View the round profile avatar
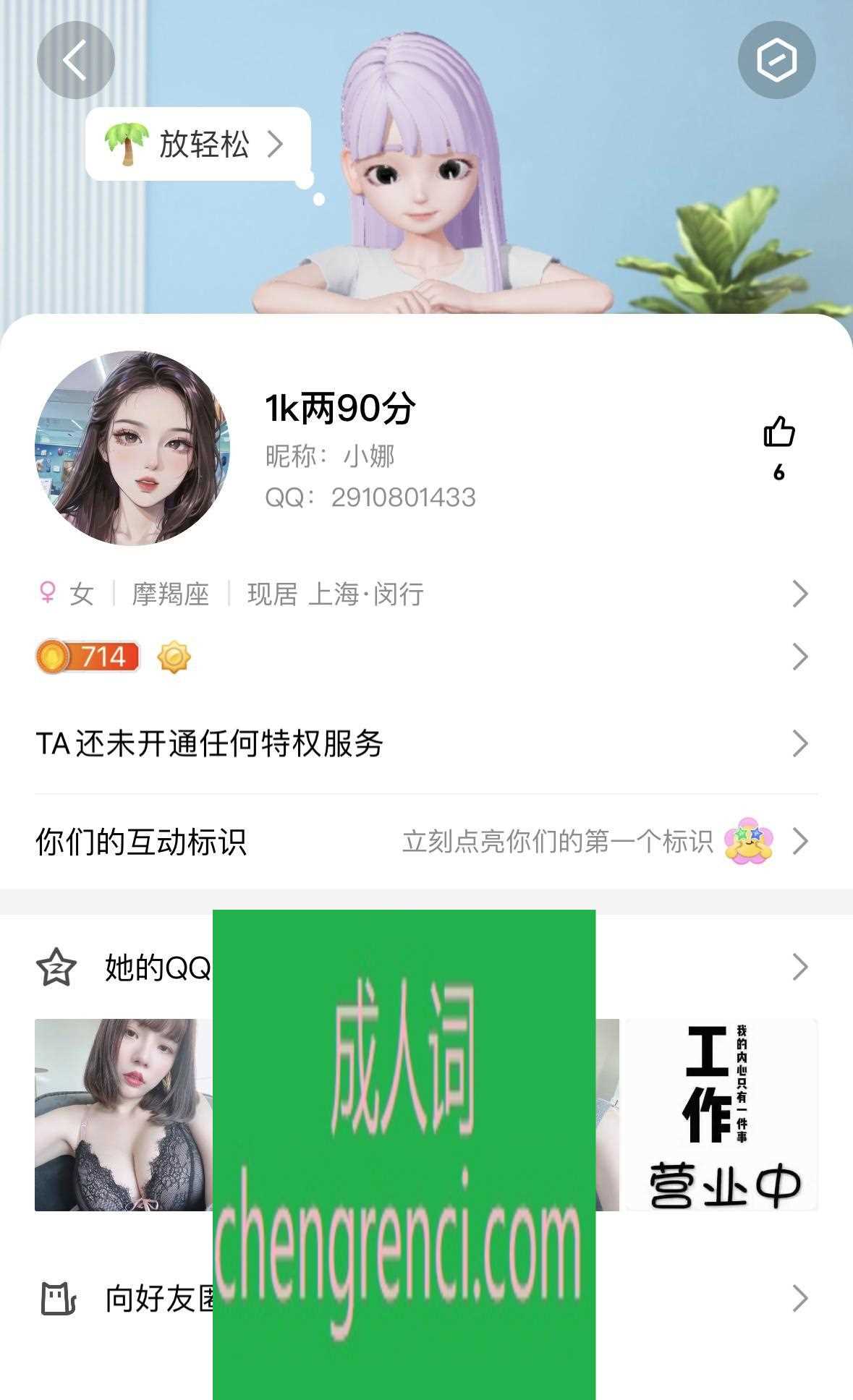The width and height of the screenshot is (853, 1400). point(132,448)
